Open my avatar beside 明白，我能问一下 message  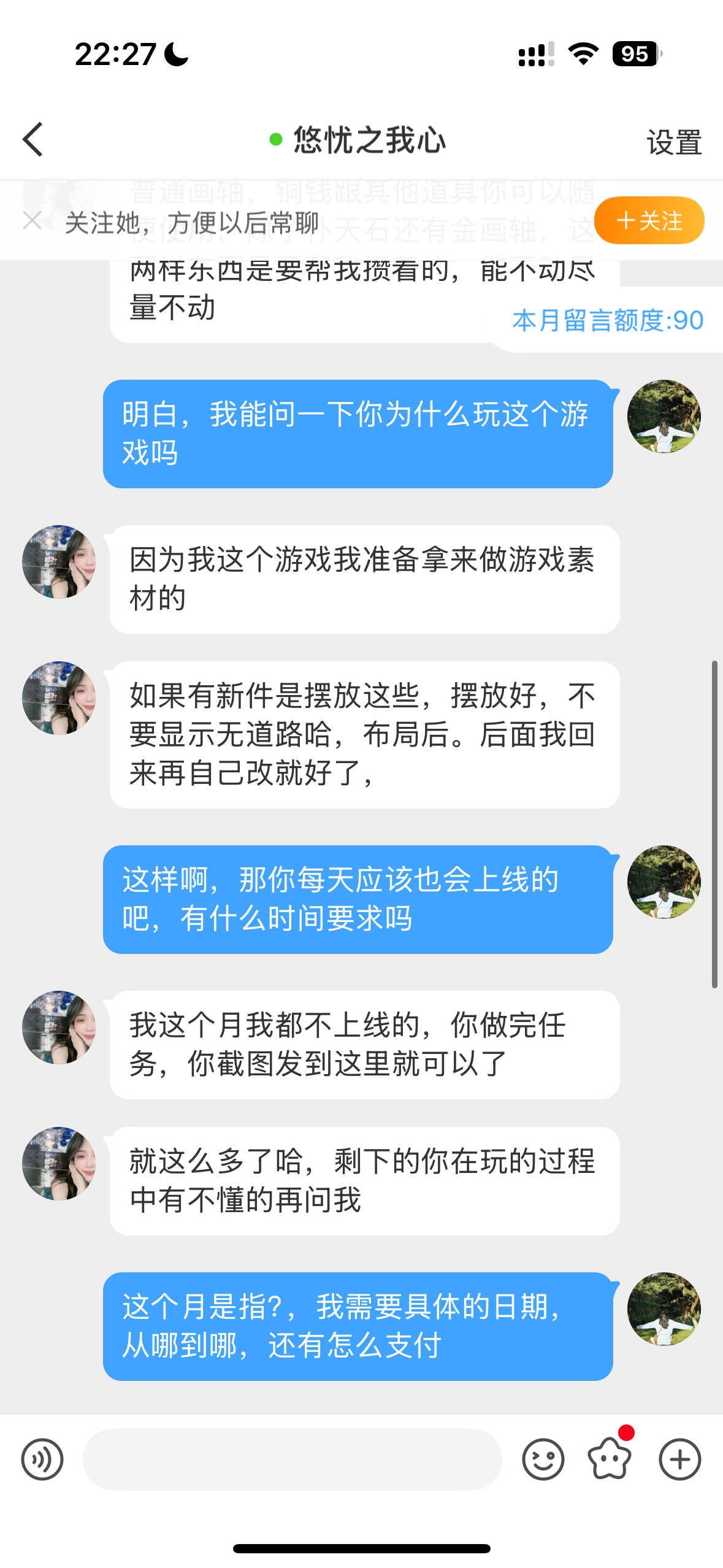click(664, 417)
